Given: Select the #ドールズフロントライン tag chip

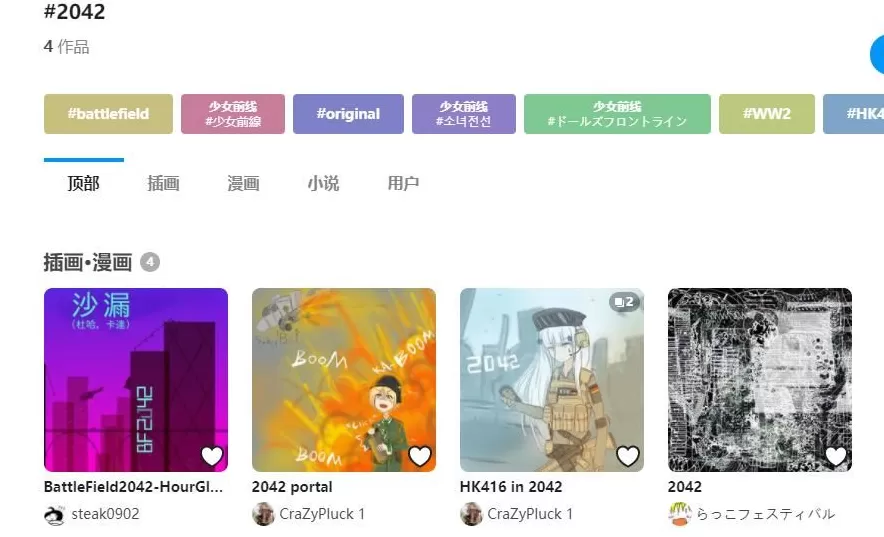Looking at the screenshot, I should click(617, 114).
